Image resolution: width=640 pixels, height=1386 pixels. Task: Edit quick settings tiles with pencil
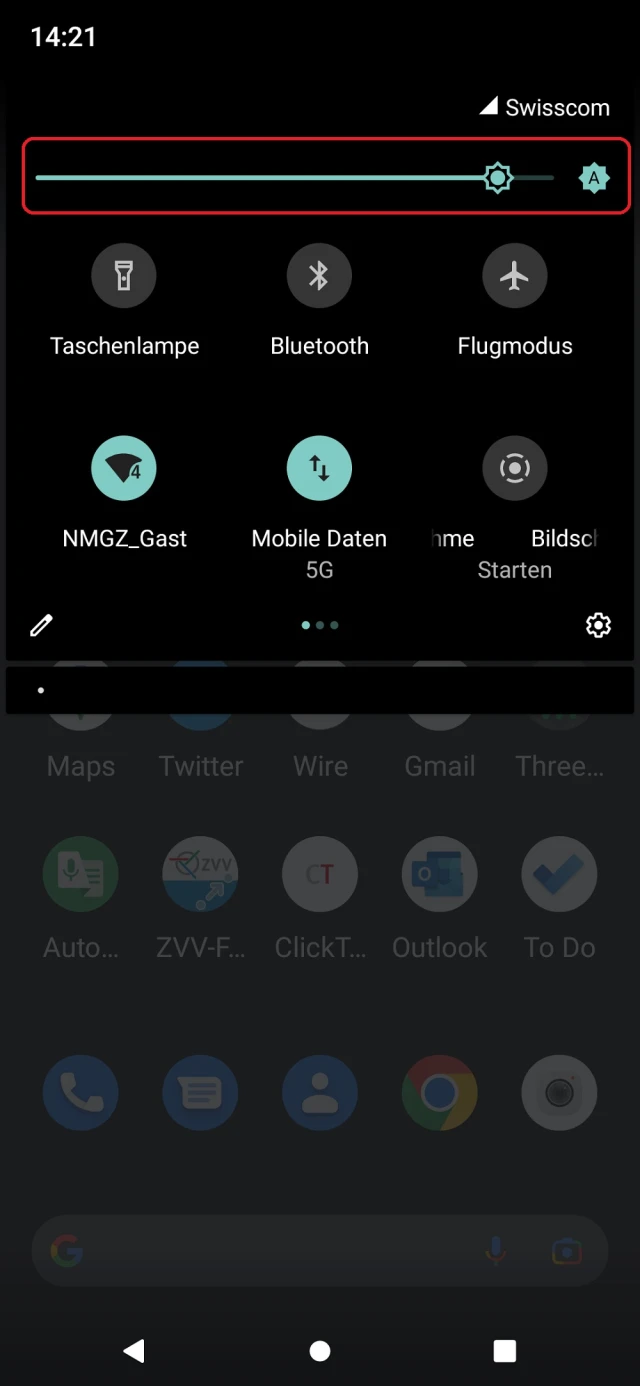point(41,626)
